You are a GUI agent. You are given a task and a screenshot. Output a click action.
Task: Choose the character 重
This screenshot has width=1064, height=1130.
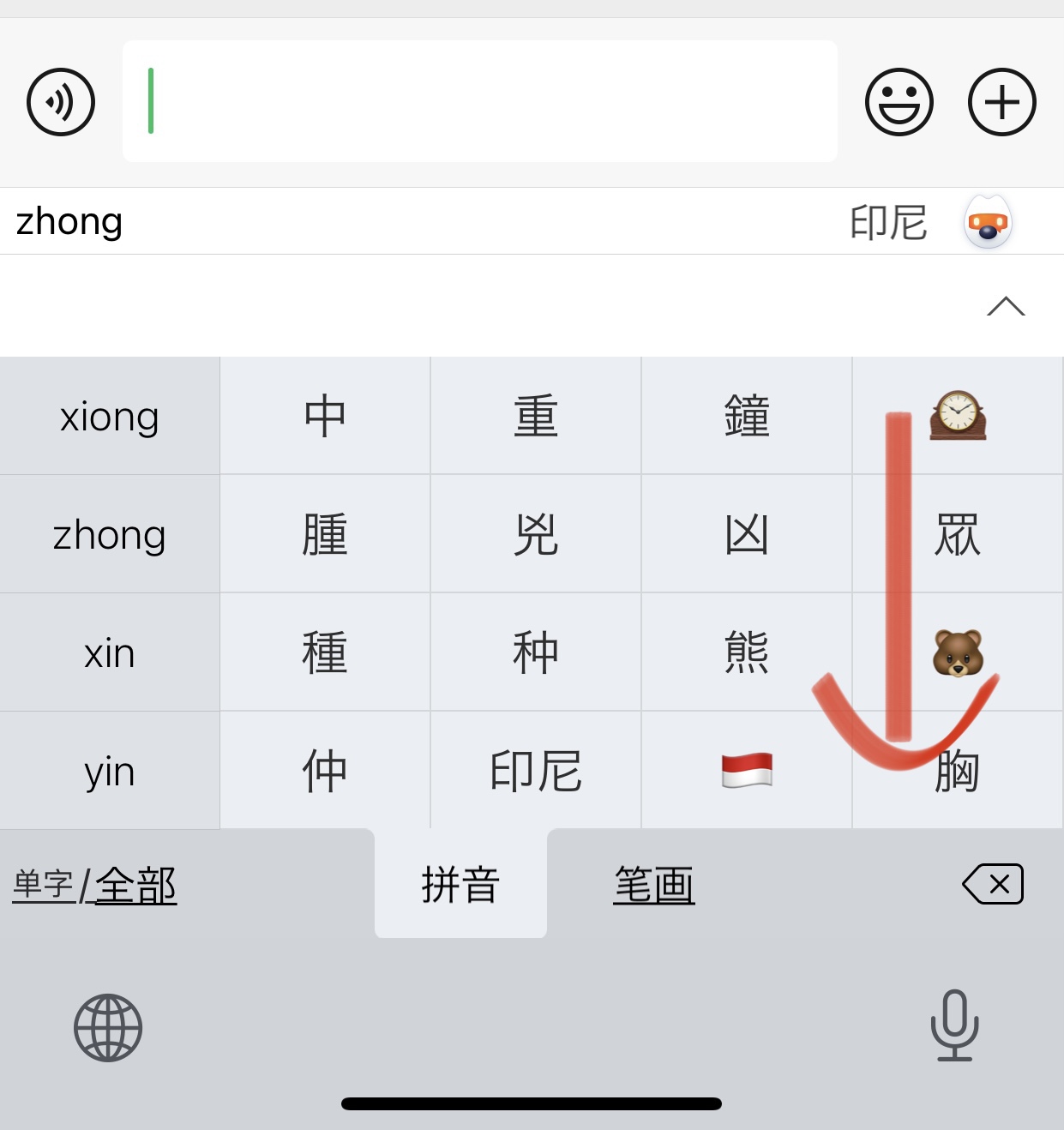click(x=536, y=417)
